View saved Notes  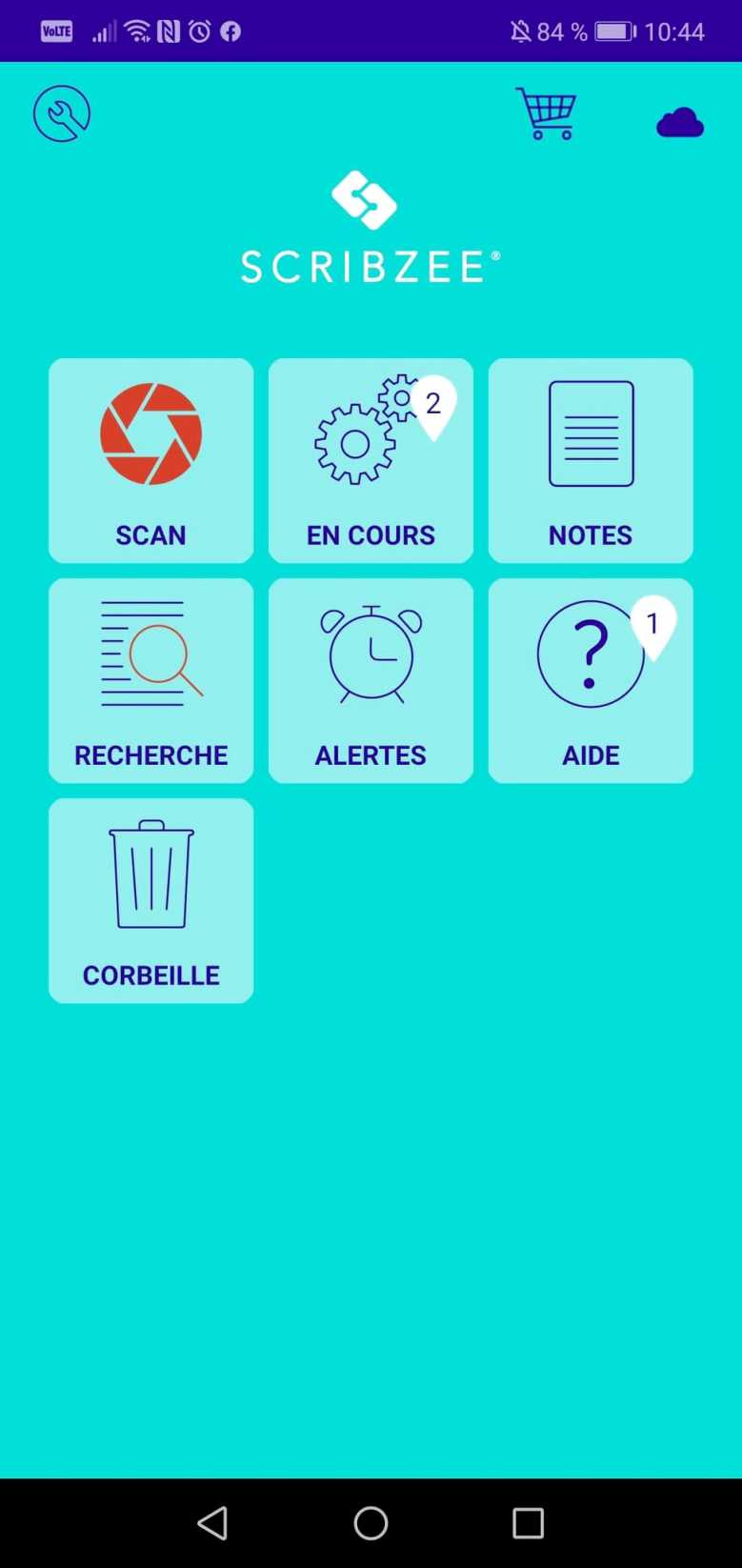(x=591, y=460)
